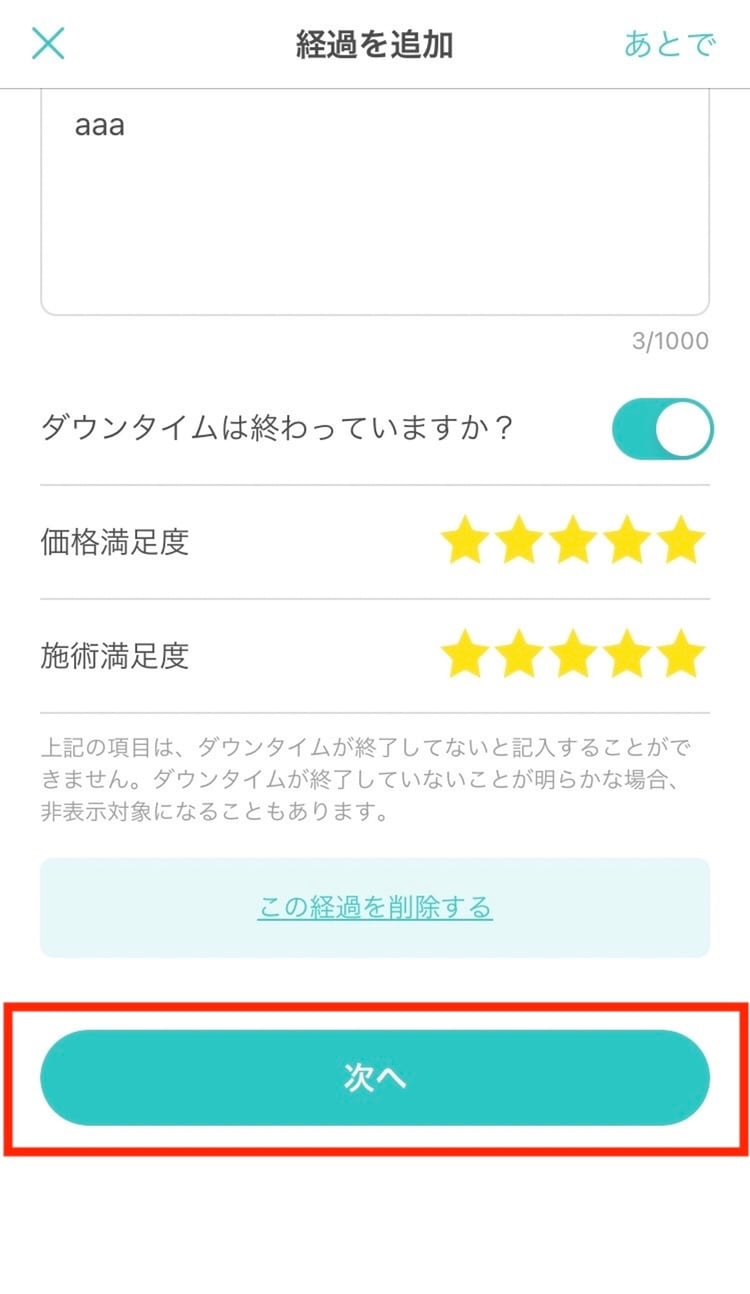Image resolution: width=750 pixels, height=1294 pixels.
Task: Rate 価格満足度 three stars
Action: pos(573,542)
